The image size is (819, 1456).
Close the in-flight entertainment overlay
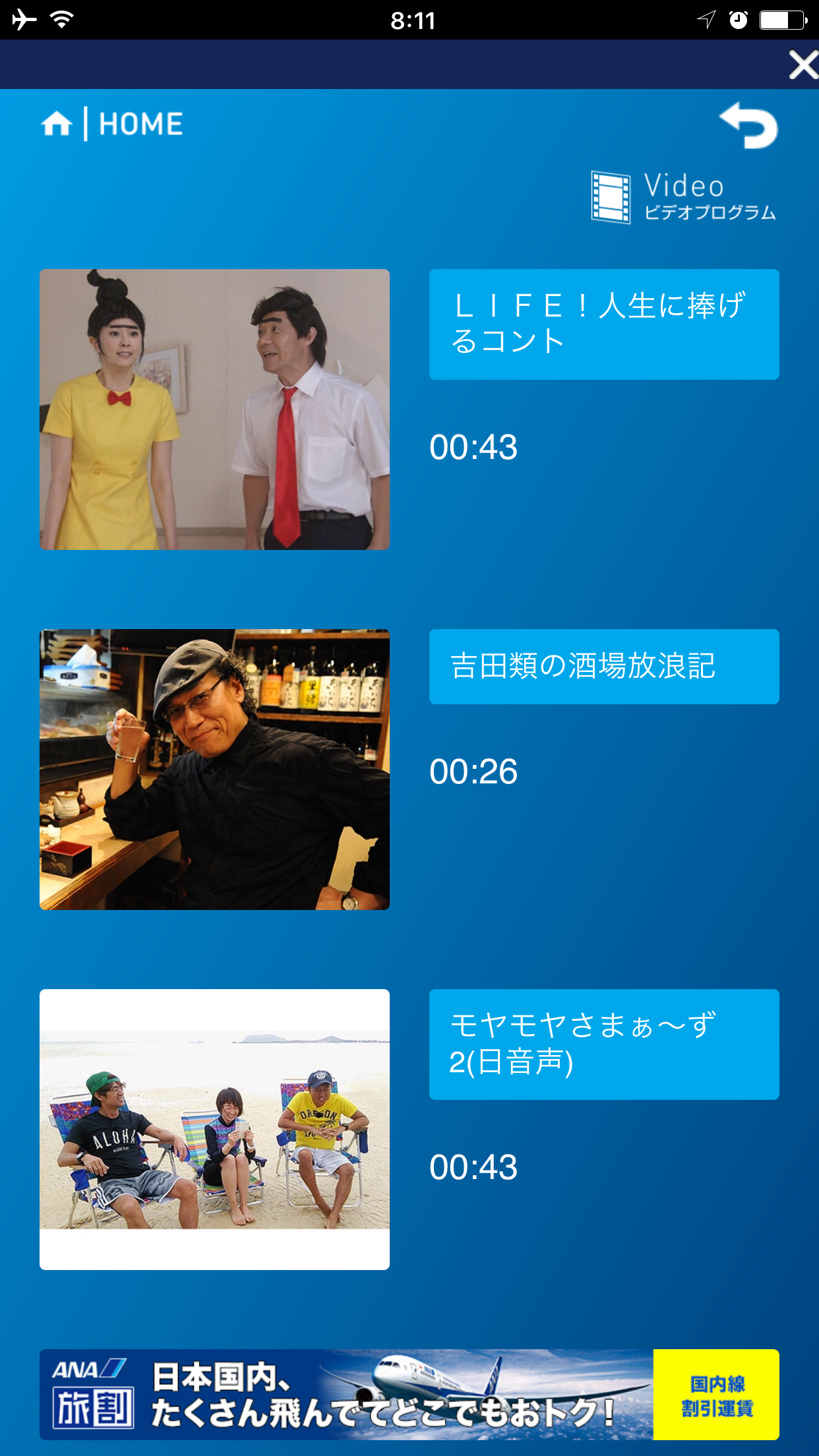point(803,65)
